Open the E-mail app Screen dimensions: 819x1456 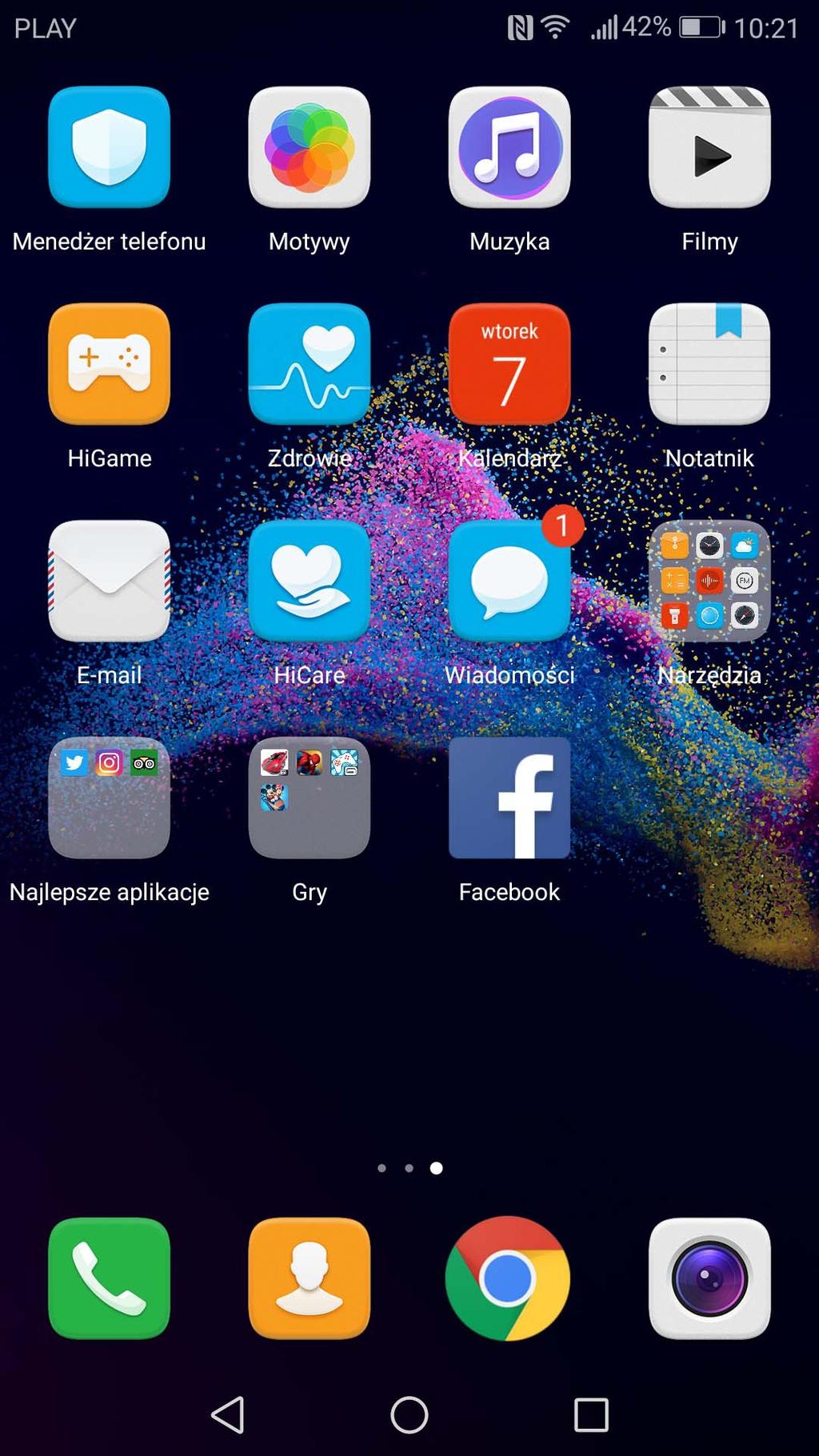click(110, 582)
